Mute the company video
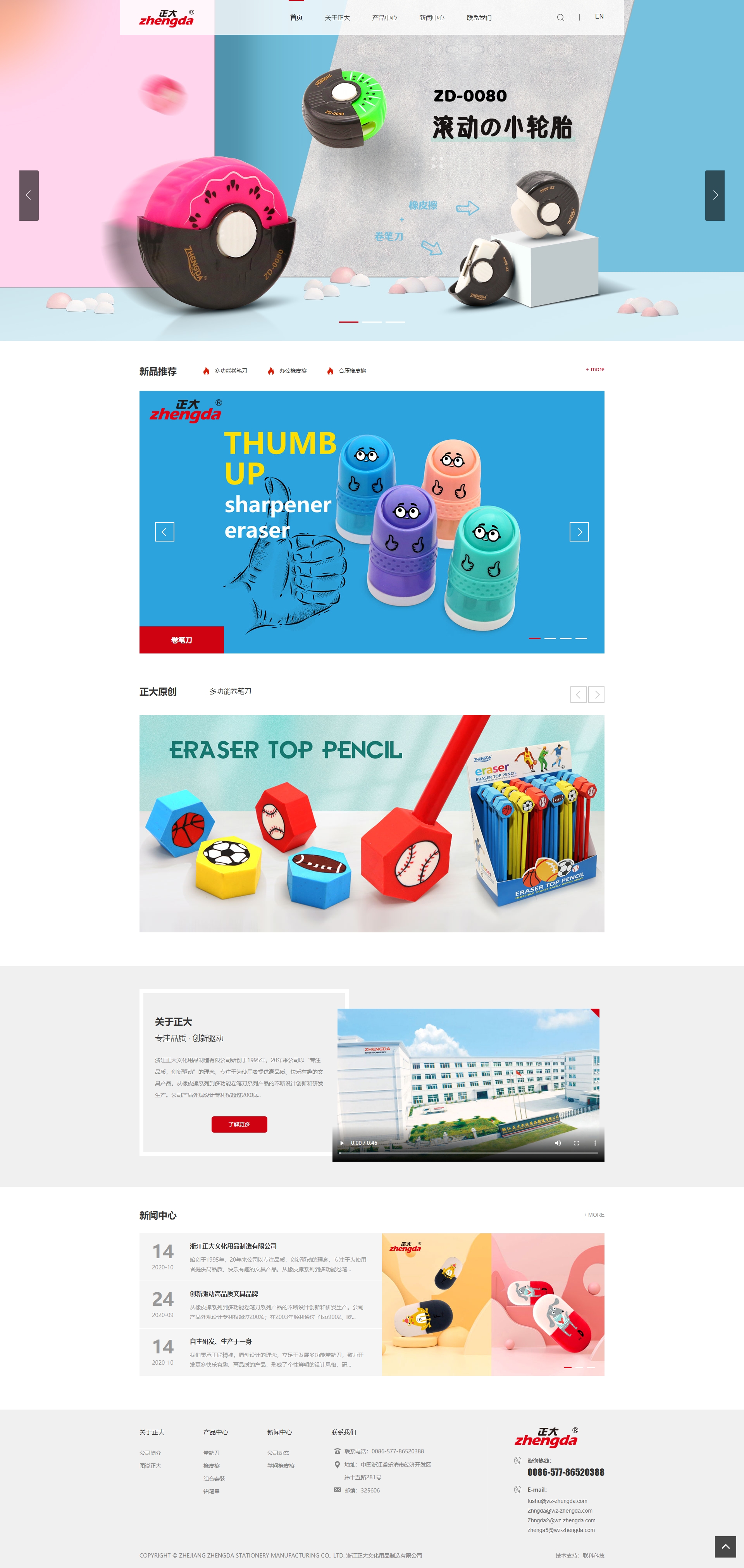 click(x=558, y=1143)
